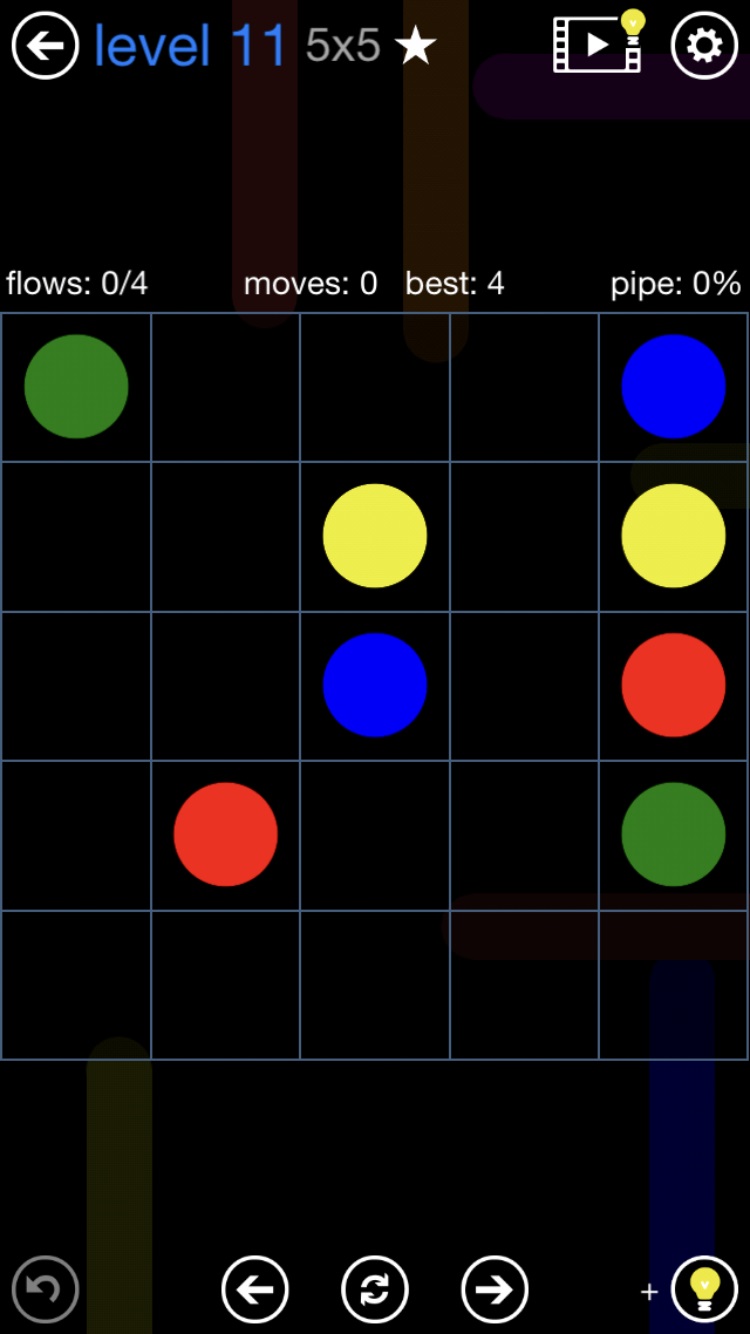
Task: Select the blue dot in the top-right corner
Action: tap(673, 386)
